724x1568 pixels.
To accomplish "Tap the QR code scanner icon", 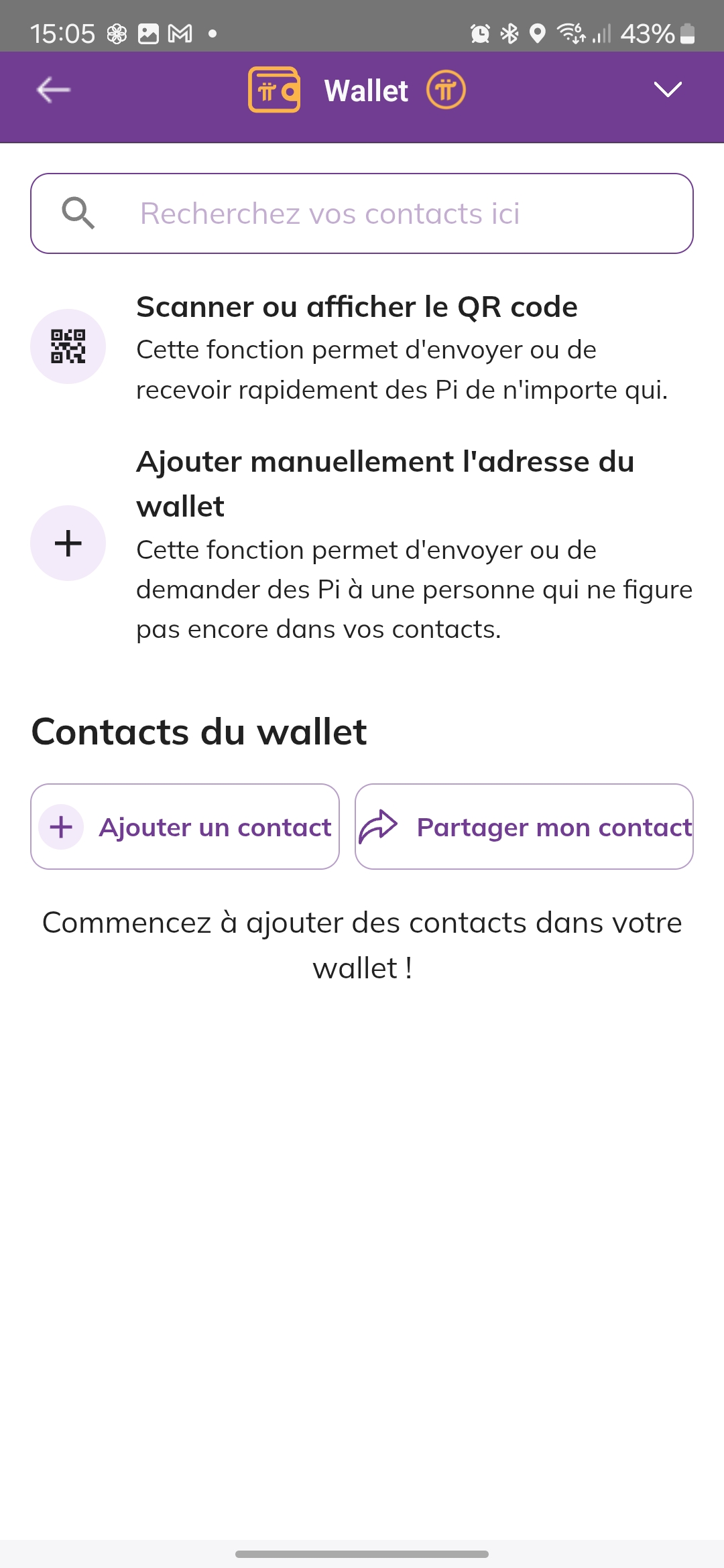I will (x=68, y=346).
